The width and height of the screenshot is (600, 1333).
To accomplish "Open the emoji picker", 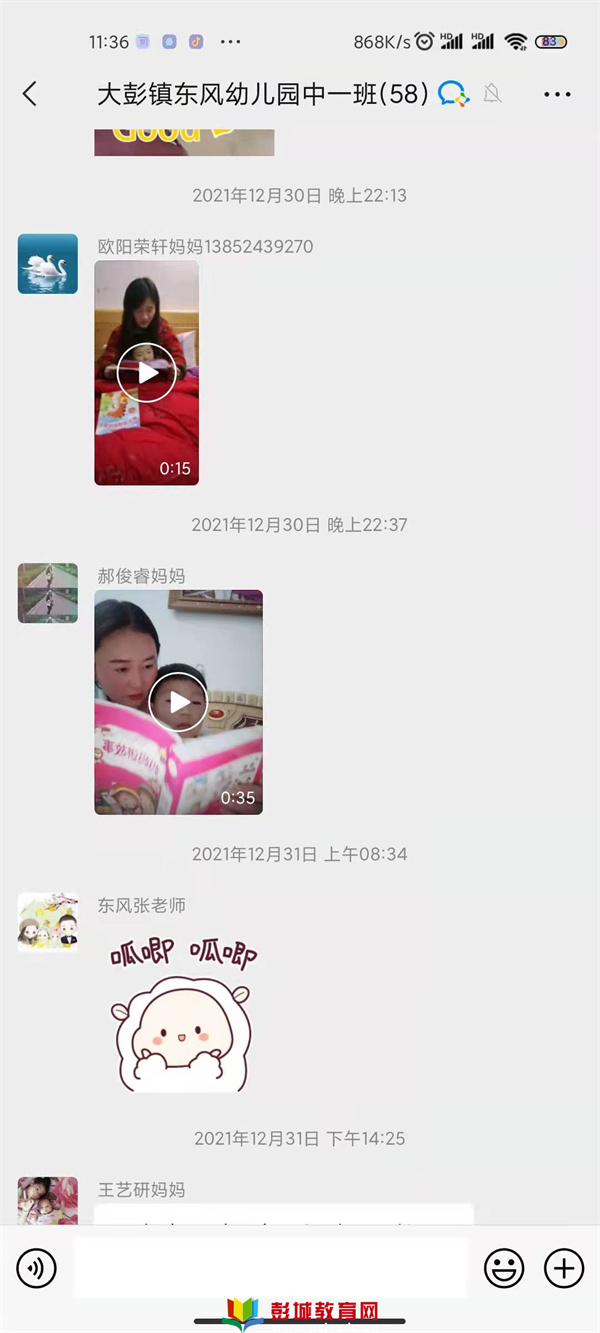I will [x=504, y=1269].
